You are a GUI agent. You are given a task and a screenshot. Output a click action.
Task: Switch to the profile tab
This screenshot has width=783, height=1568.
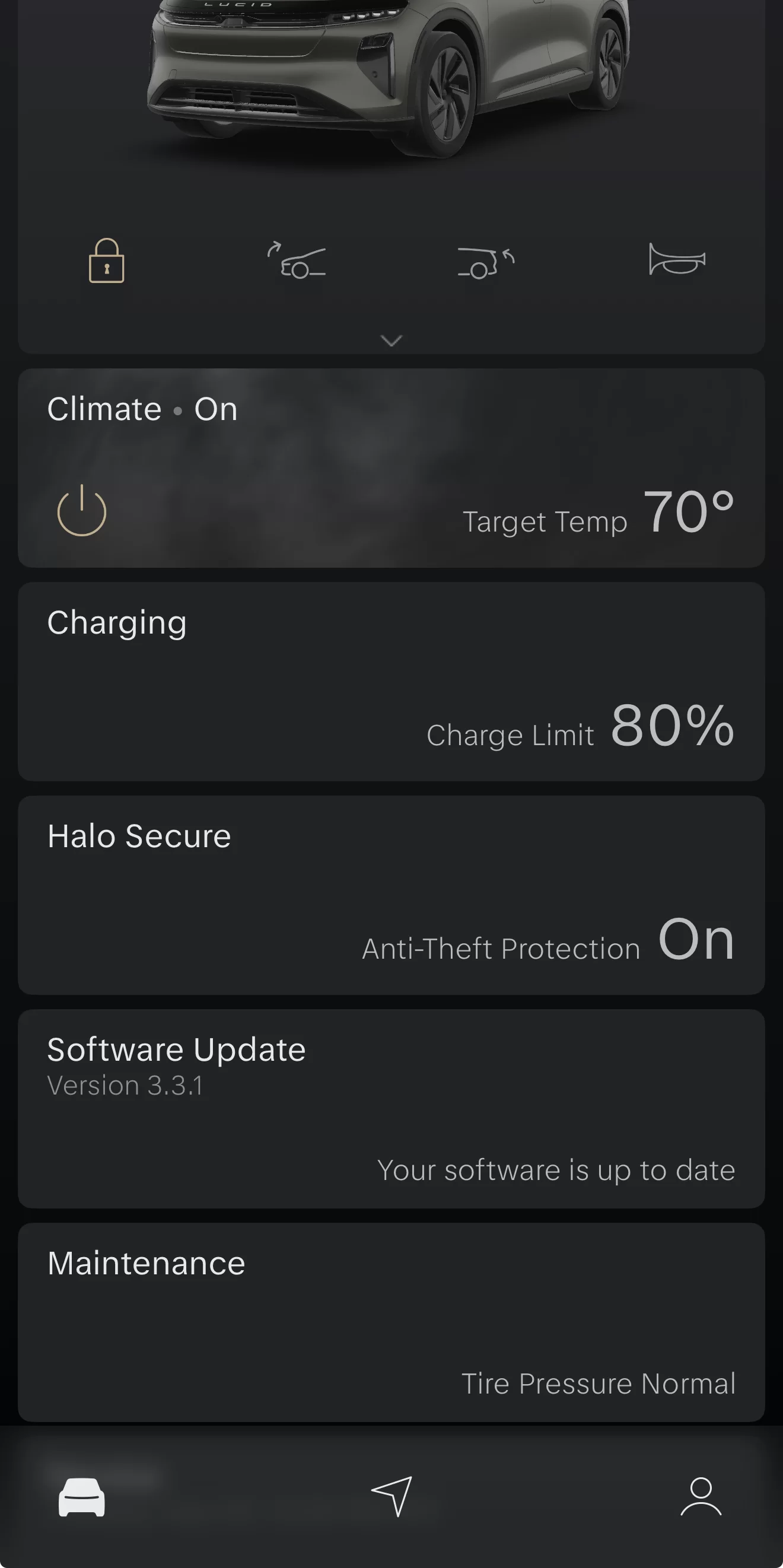(701, 1496)
